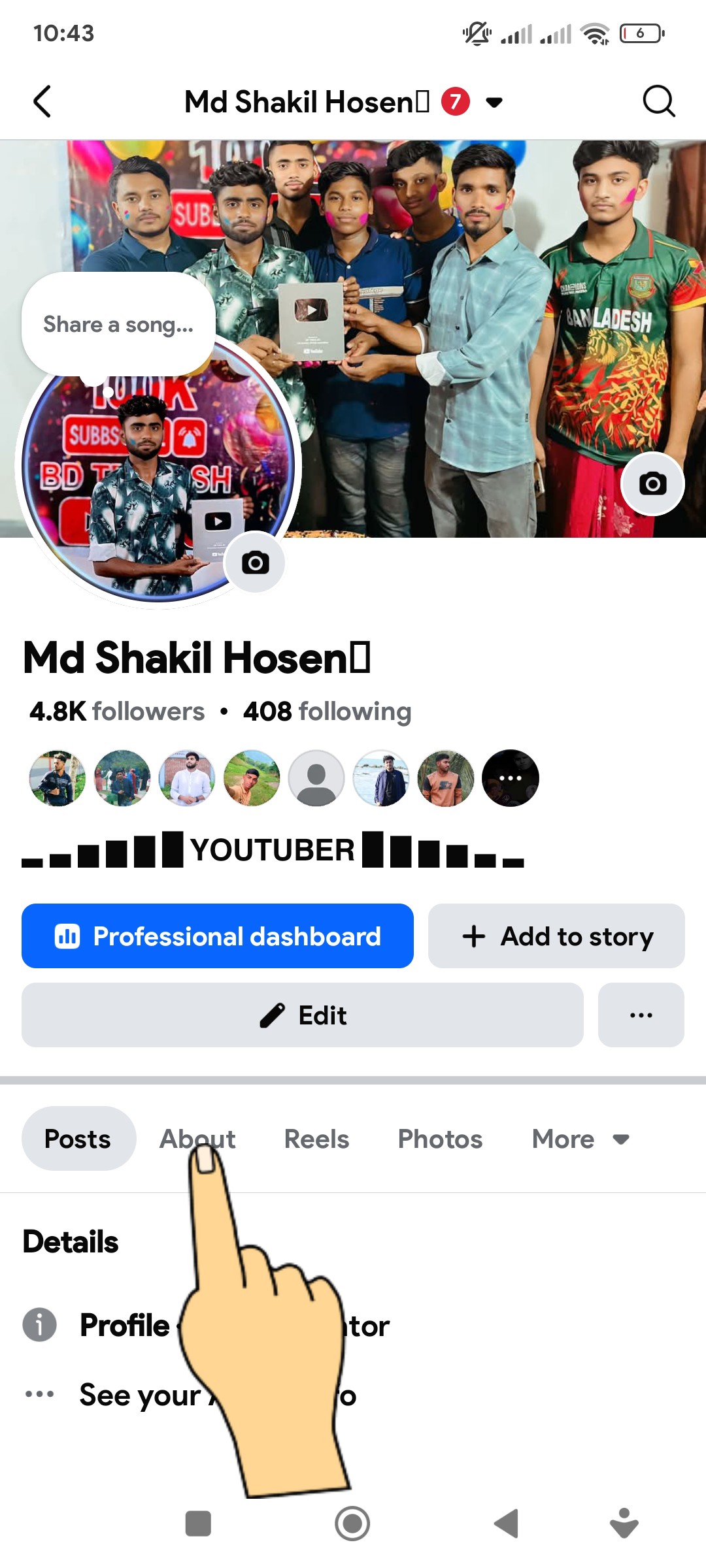The height and width of the screenshot is (1568, 706).
Task: Select the Posts tab
Action: click(x=78, y=1139)
